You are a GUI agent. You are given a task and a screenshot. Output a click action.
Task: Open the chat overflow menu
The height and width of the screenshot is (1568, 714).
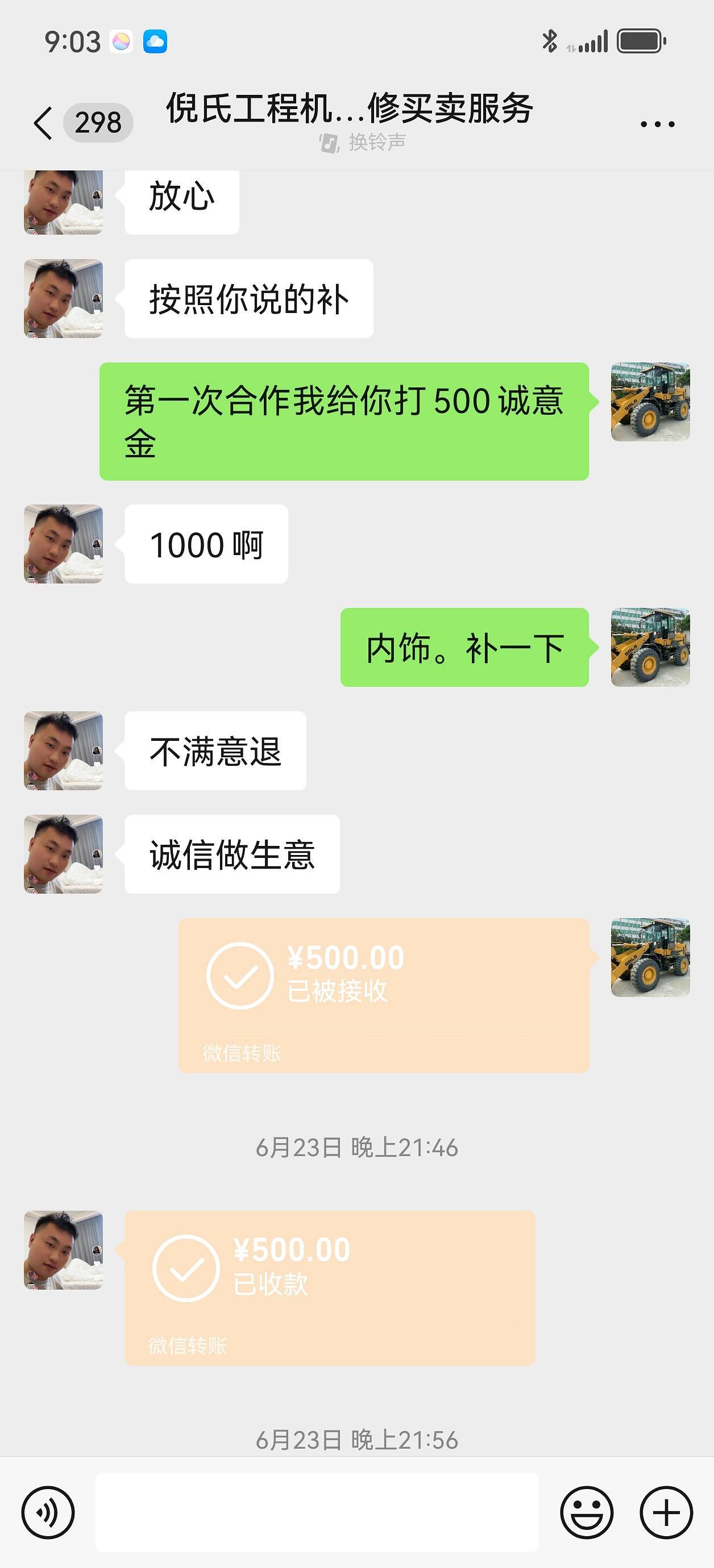pyautogui.click(x=657, y=124)
